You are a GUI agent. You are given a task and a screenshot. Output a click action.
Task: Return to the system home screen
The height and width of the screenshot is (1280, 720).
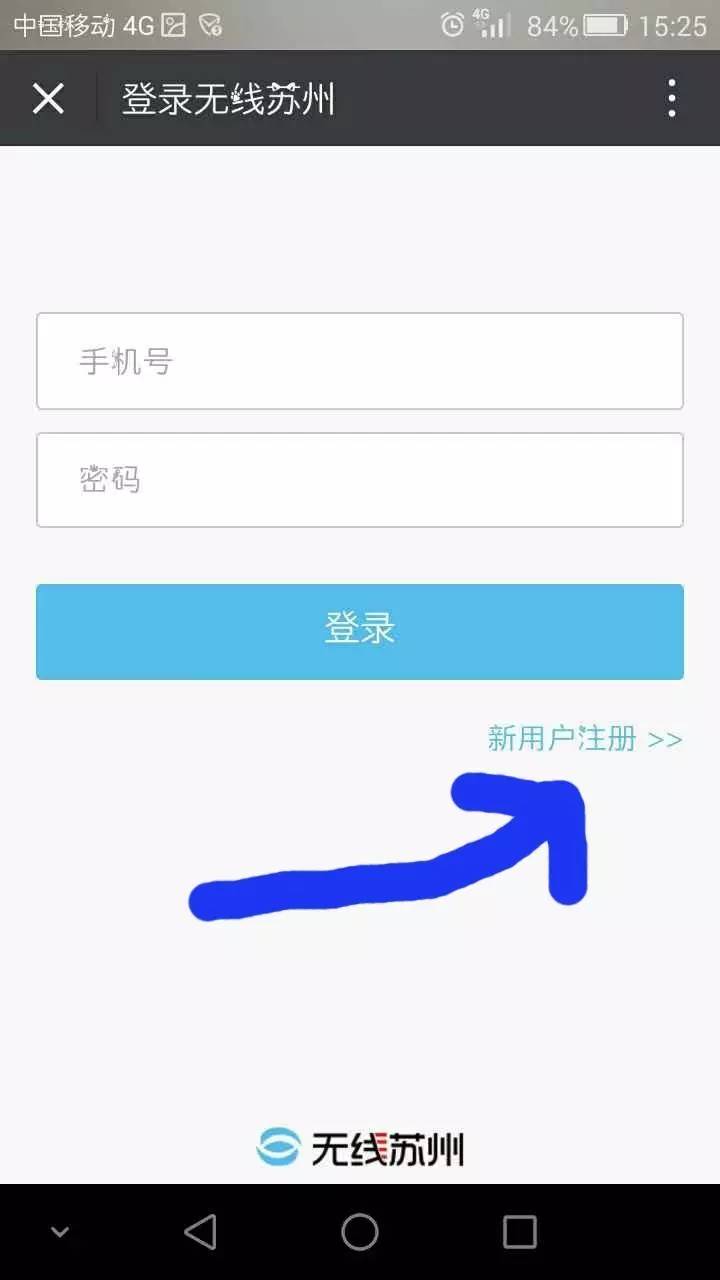point(360,1232)
